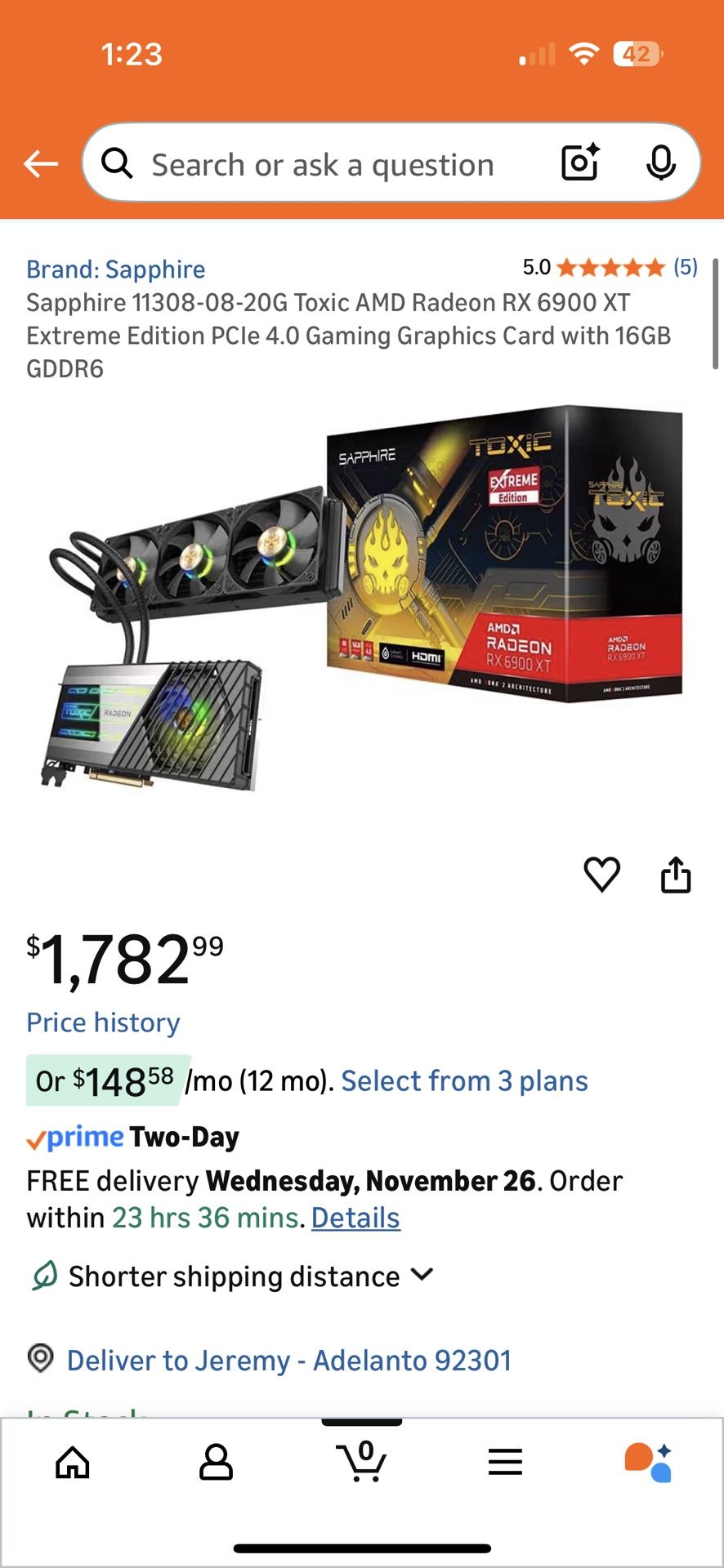The height and width of the screenshot is (1568, 724).
Task: Open the Brand: Sapphire link
Action: pyautogui.click(x=115, y=269)
